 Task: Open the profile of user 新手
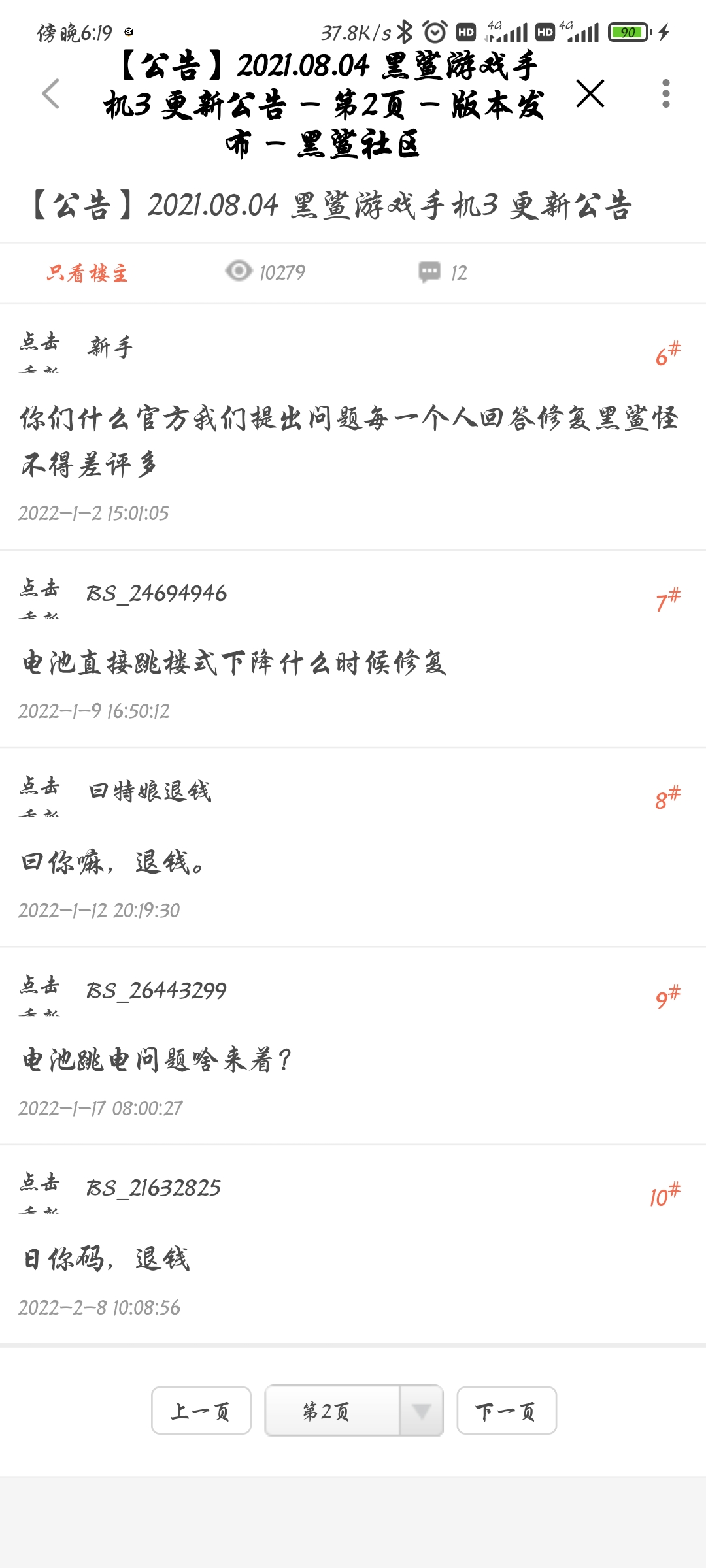click(110, 347)
